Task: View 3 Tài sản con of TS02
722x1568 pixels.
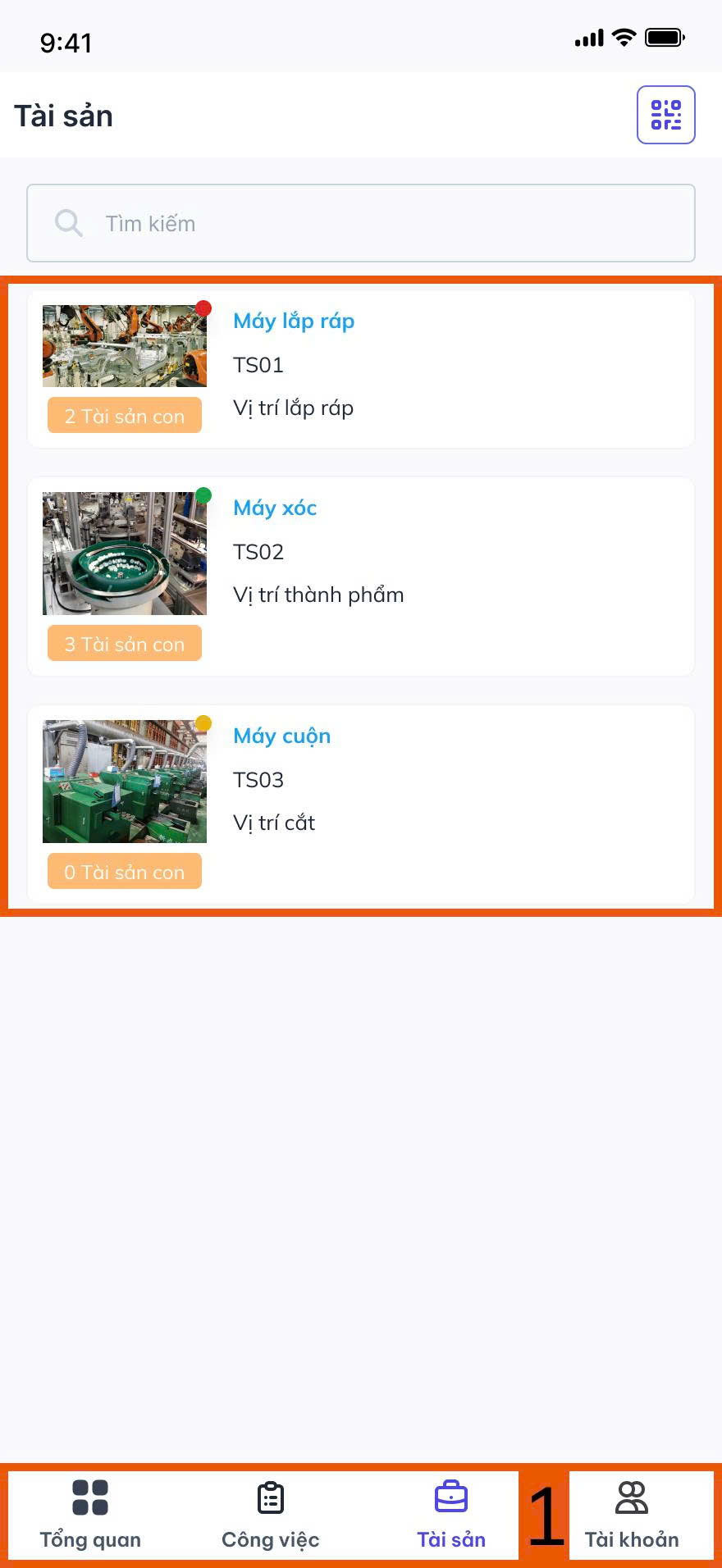Action: point(125,644)
